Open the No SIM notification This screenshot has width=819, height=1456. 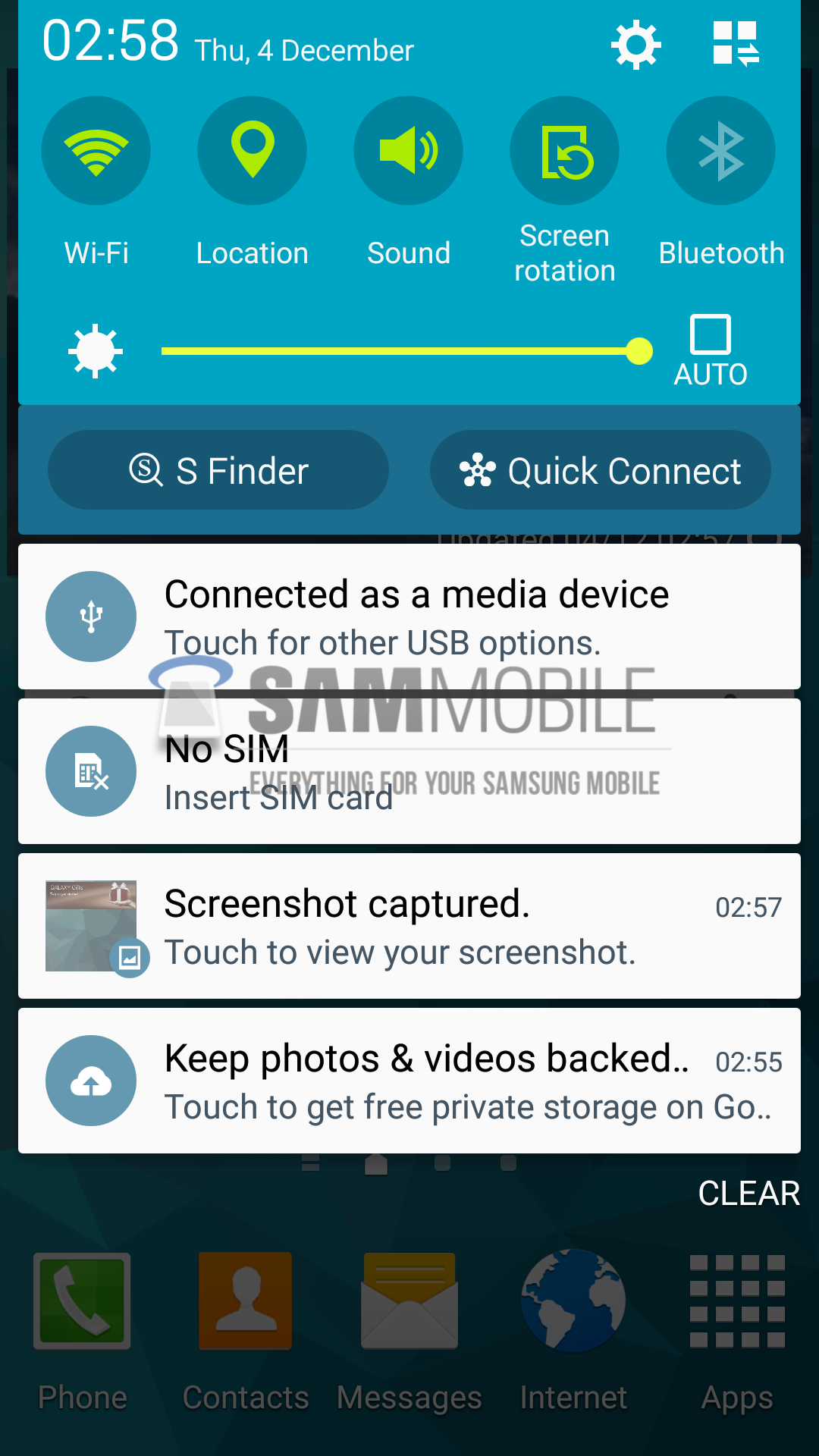[x=409, y=771]
